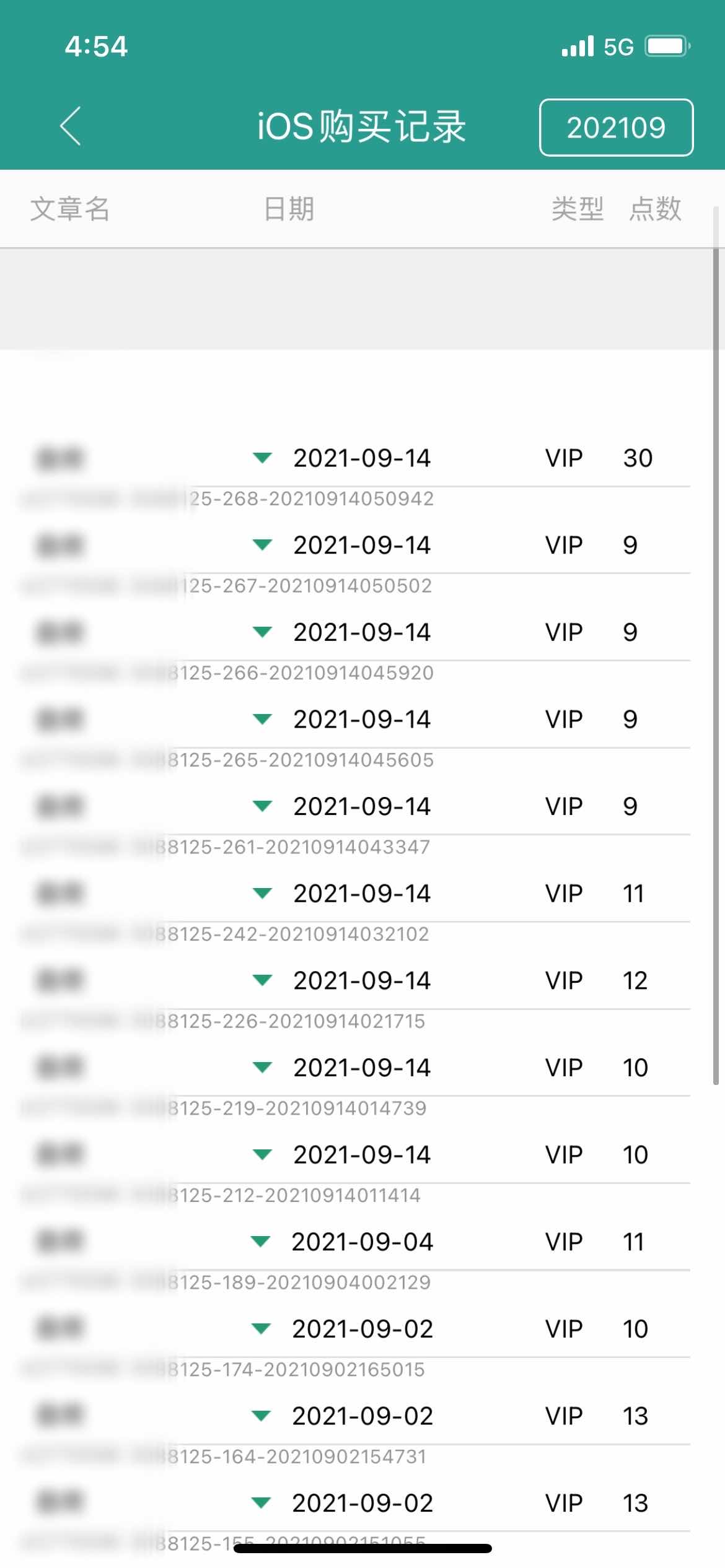Expand the 2021-09-02 record worth 10 points
This screenshot has height=1568, width=725.
tap(261, 1329)
